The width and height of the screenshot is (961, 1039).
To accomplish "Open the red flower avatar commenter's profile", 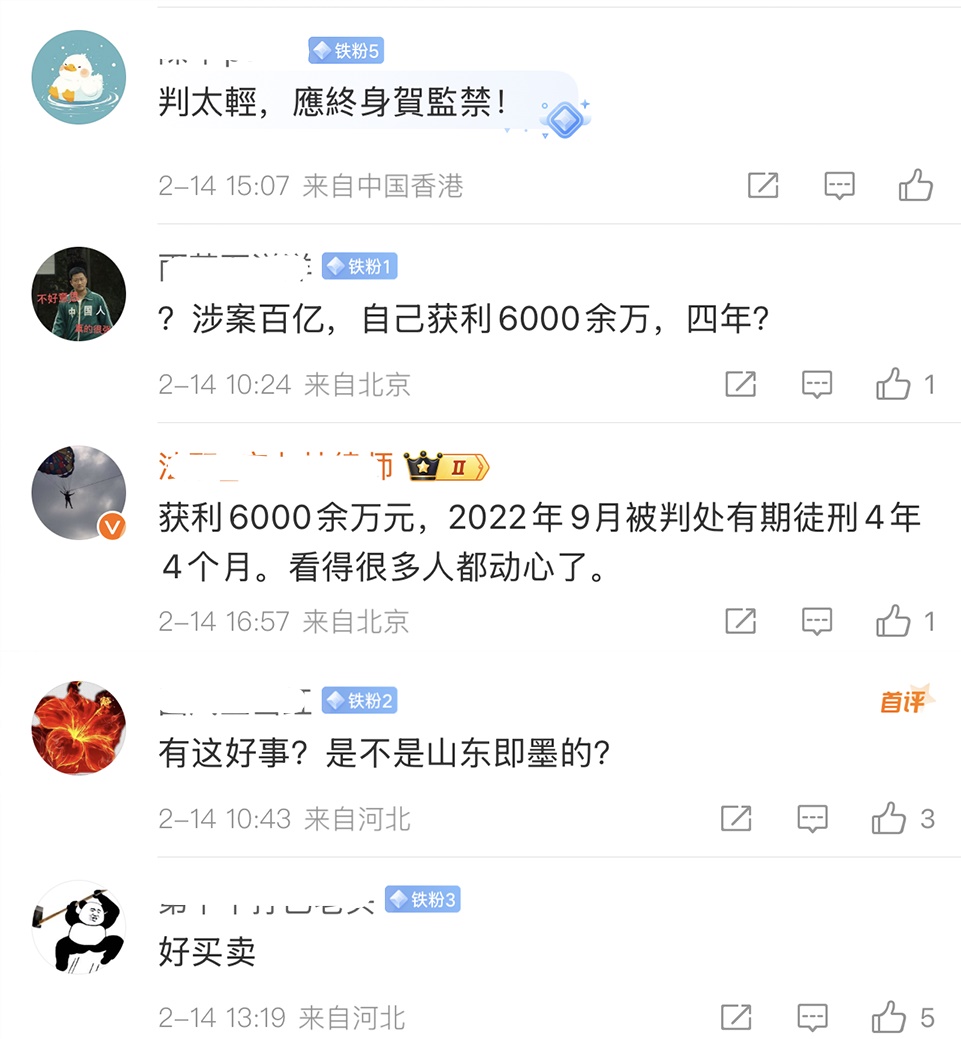I will [79, 728].
